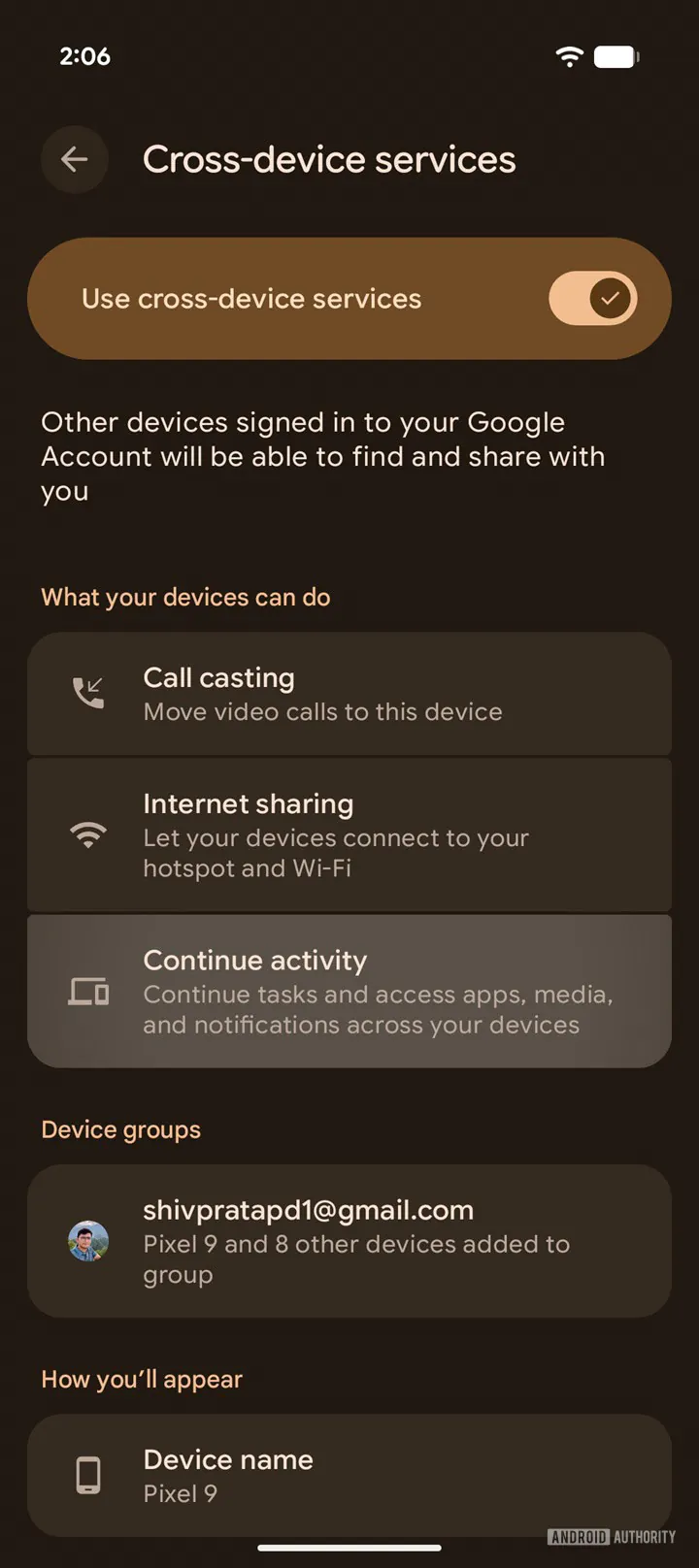Image resolution: width=699 pixels, height=1568 pixels.
Task: Go back using the arrow button
Action: click(x=74, y=160)
